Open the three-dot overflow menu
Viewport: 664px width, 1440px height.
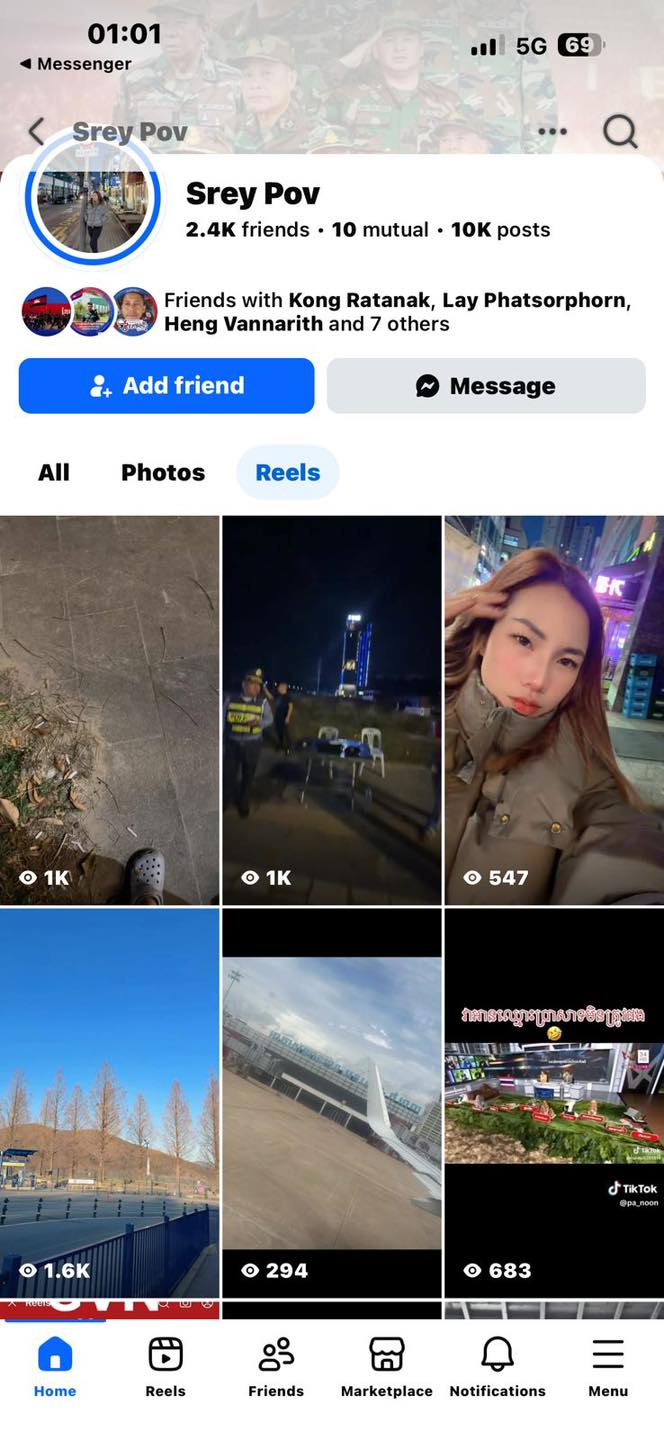point(552,131)
